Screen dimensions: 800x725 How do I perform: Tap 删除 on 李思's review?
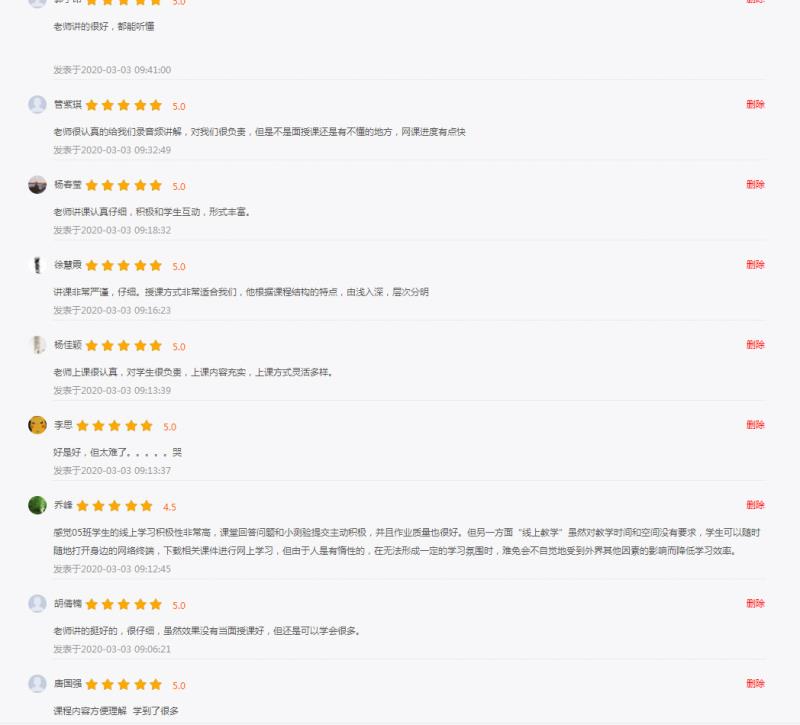point(755,424)
